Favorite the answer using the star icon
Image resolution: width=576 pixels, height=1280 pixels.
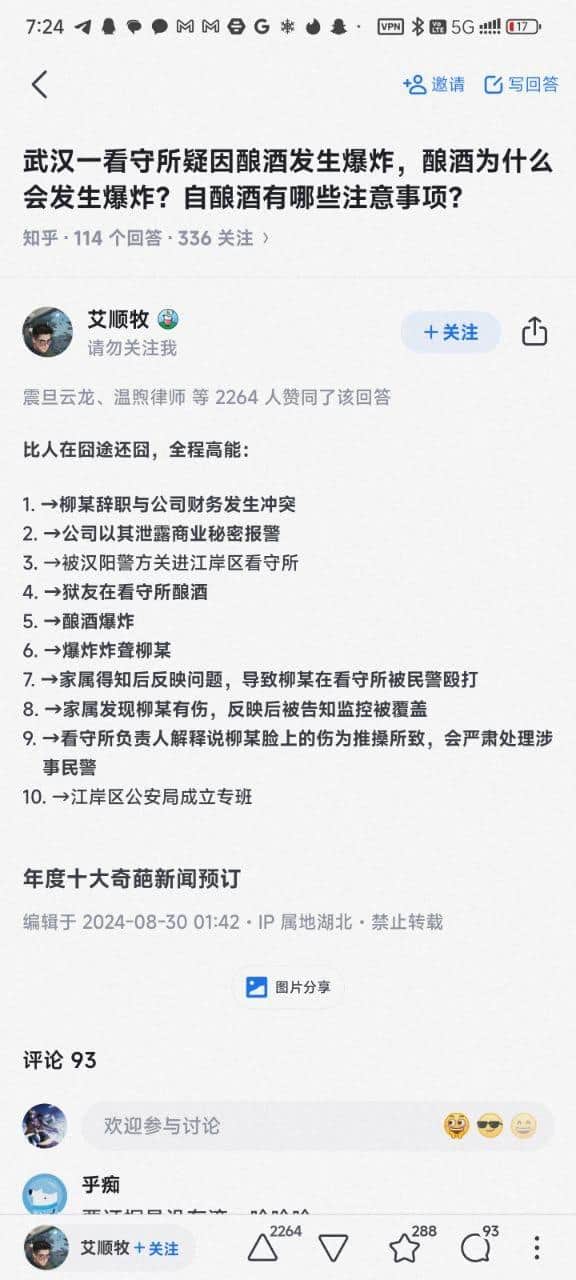point(404,1247)
